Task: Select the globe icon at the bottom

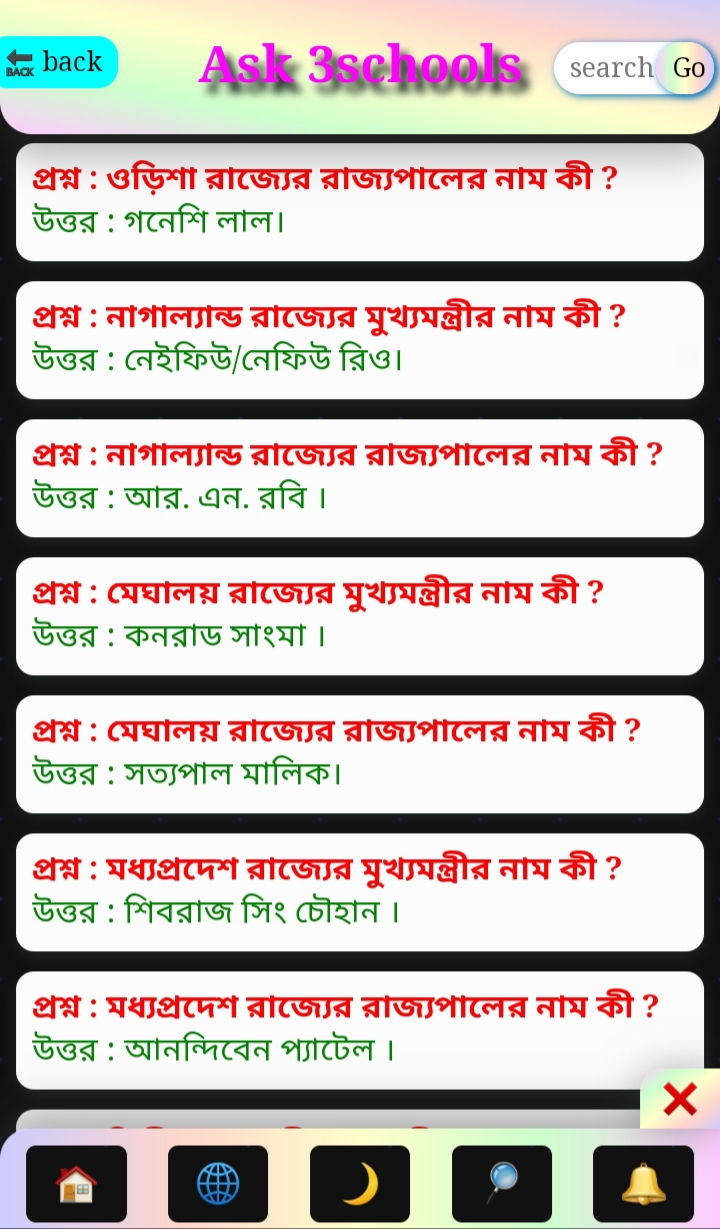Action: [218, 1184]
